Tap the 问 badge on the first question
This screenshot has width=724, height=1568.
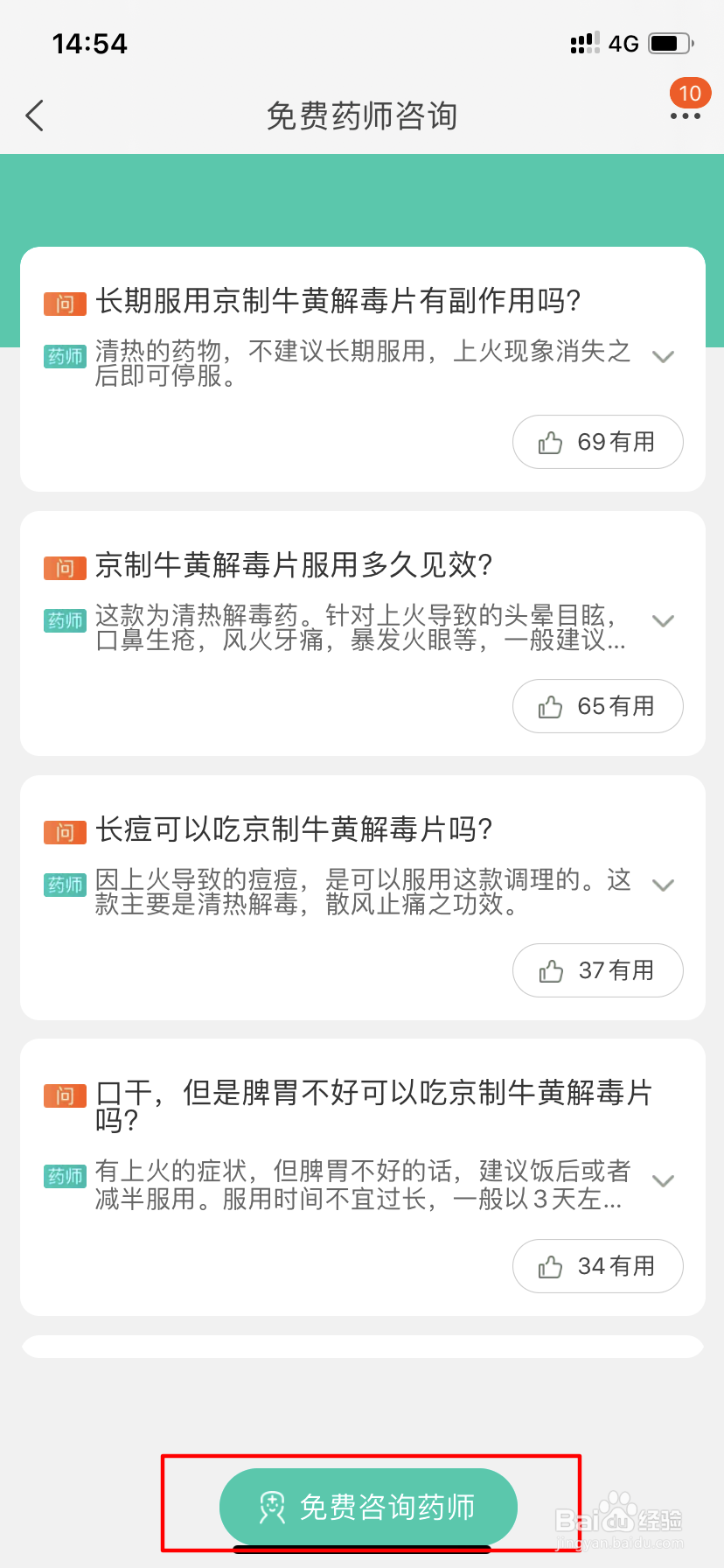[x=63, y=302]
